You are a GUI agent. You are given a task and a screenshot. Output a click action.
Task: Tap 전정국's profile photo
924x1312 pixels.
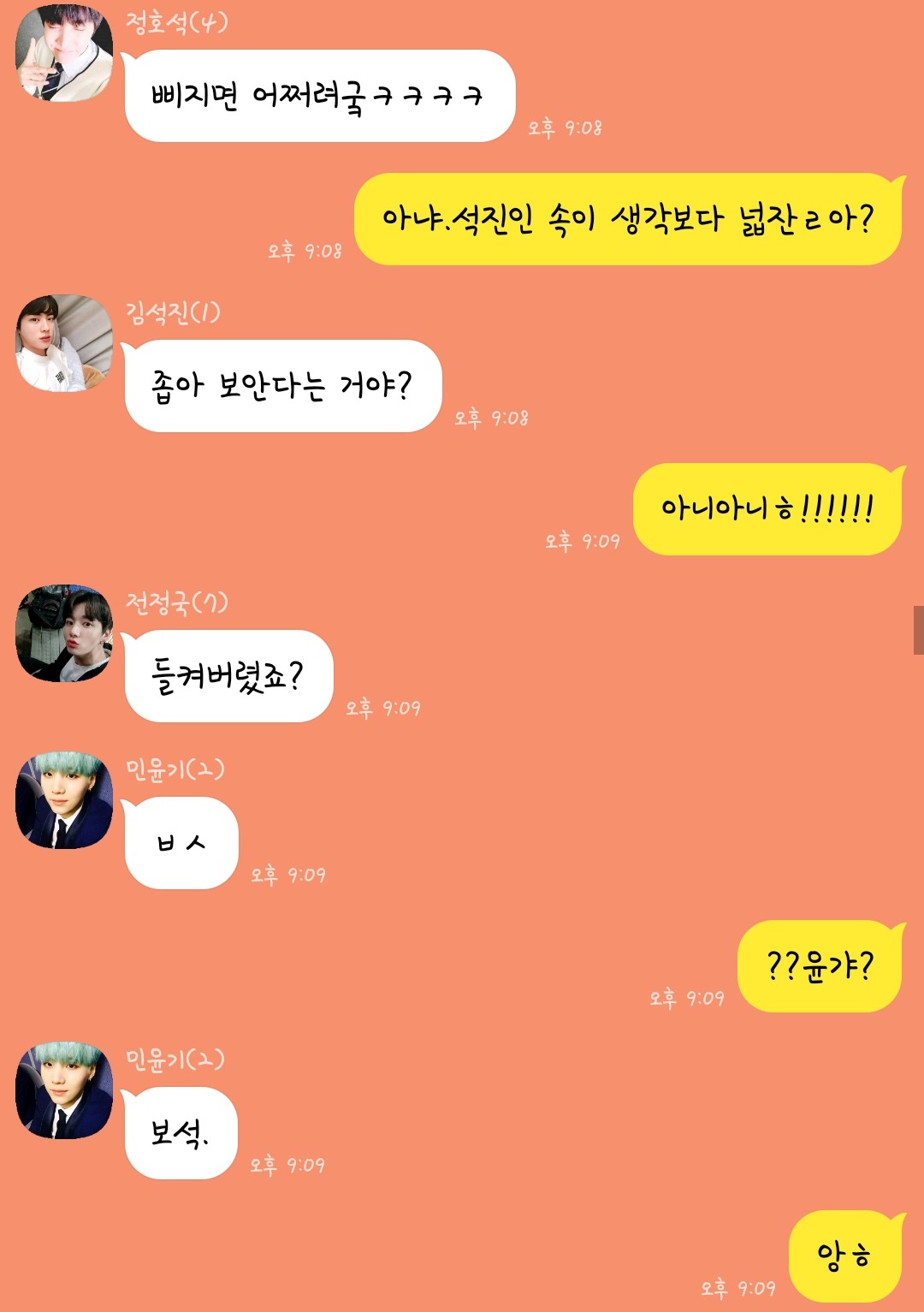[64, 633]
